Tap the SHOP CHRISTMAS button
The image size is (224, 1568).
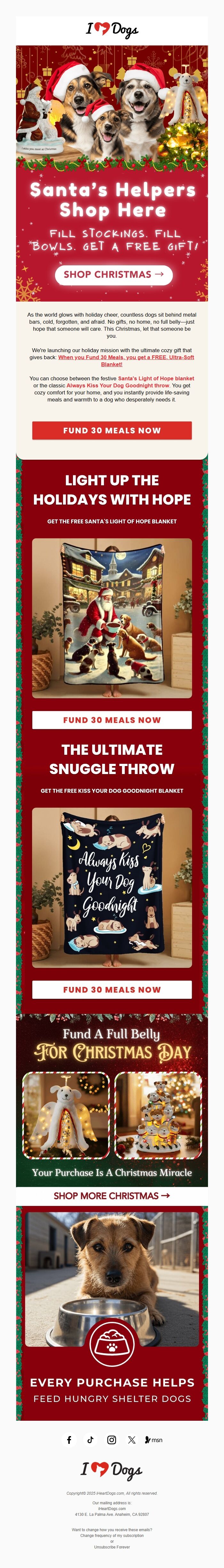[113, 275]
